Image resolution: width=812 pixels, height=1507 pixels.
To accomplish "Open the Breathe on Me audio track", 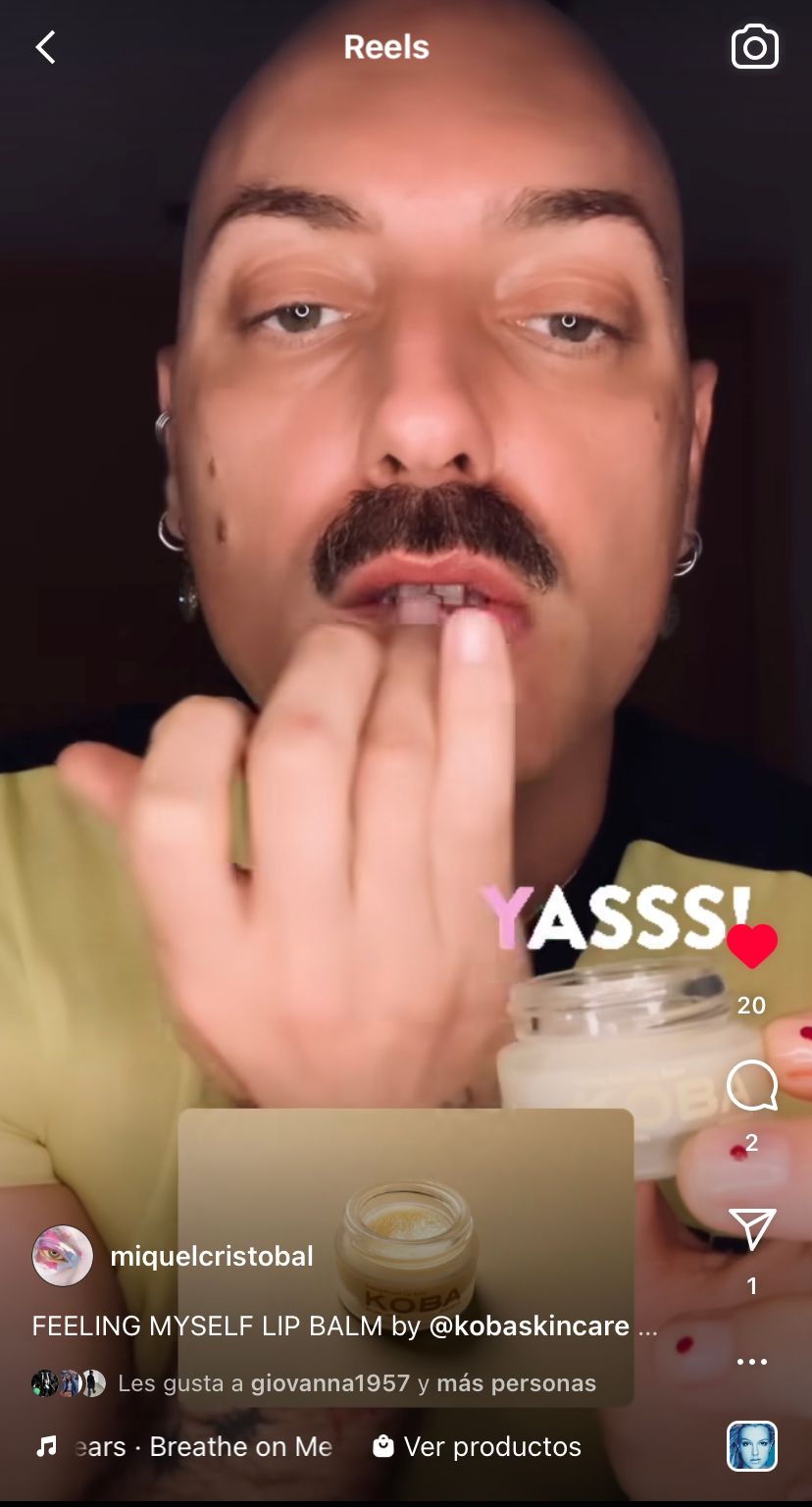I will 185,1446.
